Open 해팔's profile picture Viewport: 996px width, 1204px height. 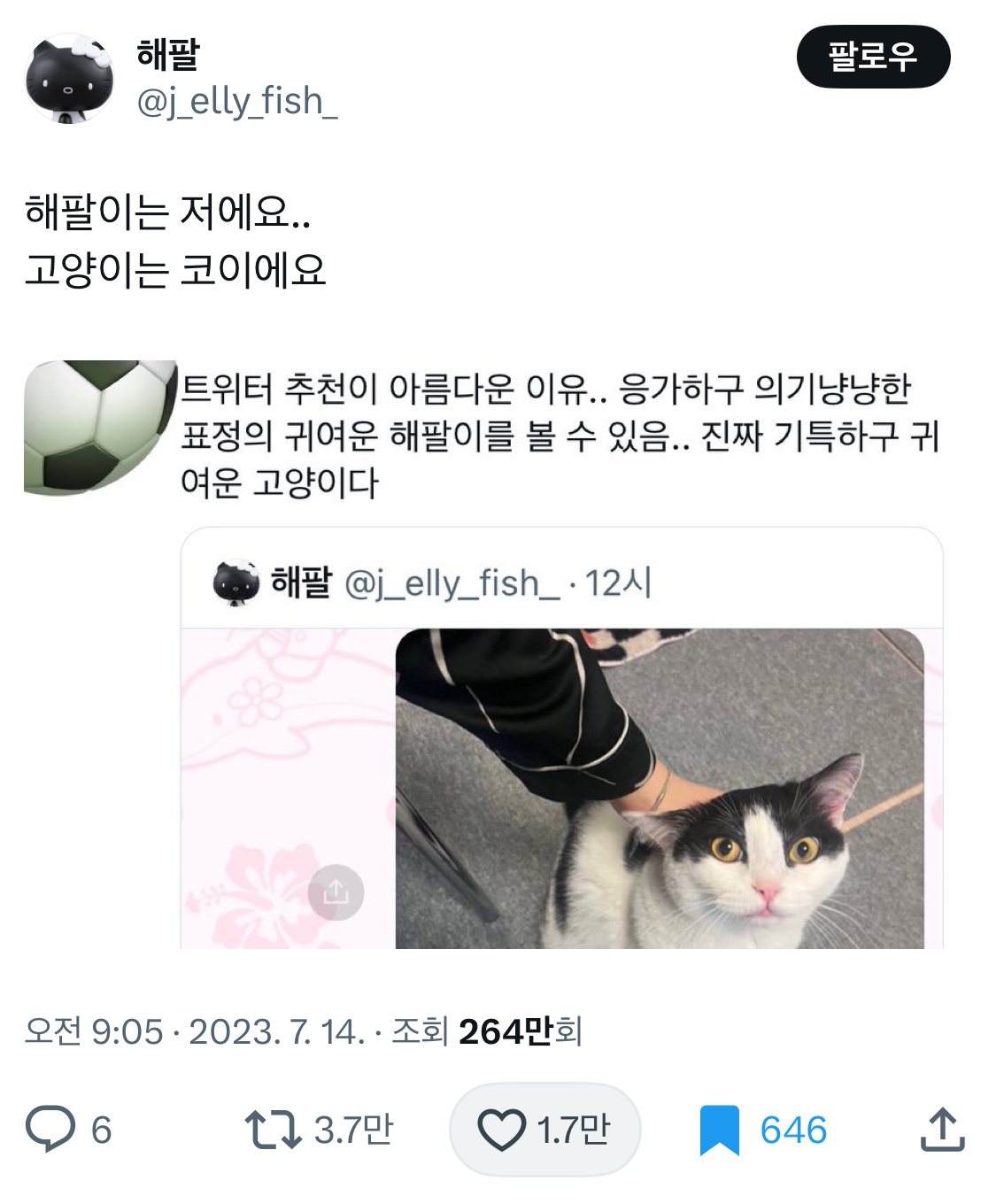(69, 79)
